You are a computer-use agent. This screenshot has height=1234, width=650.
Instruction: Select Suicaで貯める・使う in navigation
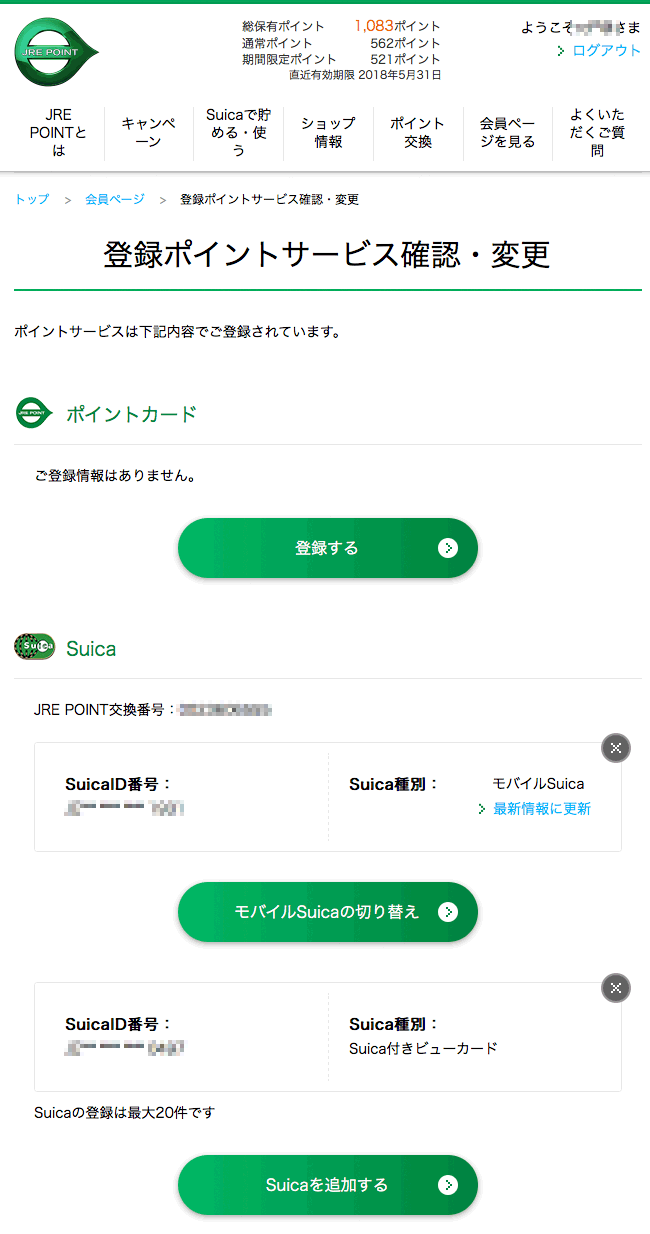click(238, 133)
